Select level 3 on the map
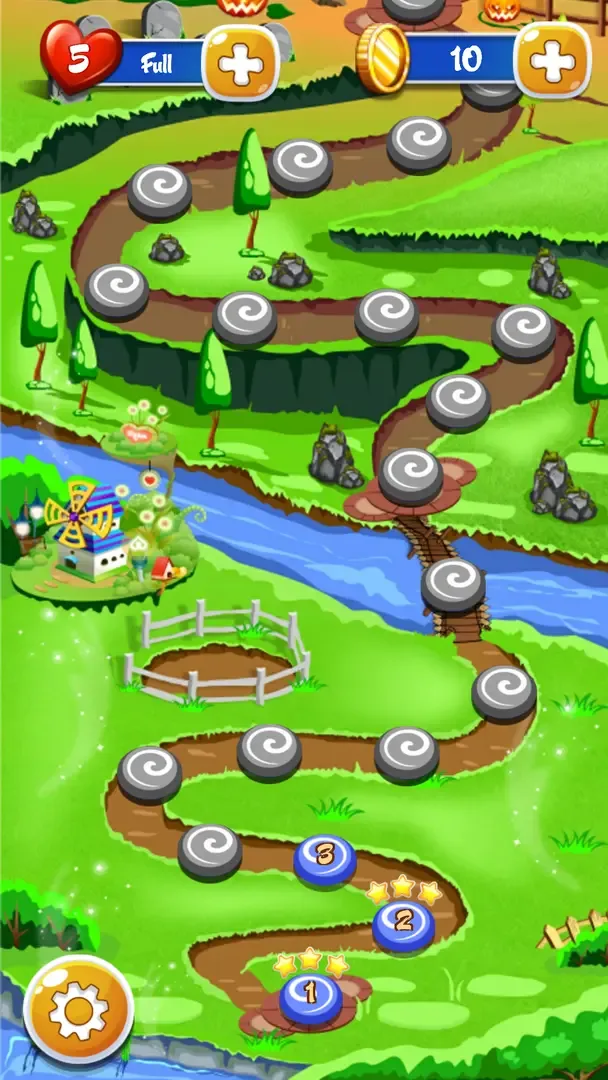608x1080 pixels. pos(324,856)
